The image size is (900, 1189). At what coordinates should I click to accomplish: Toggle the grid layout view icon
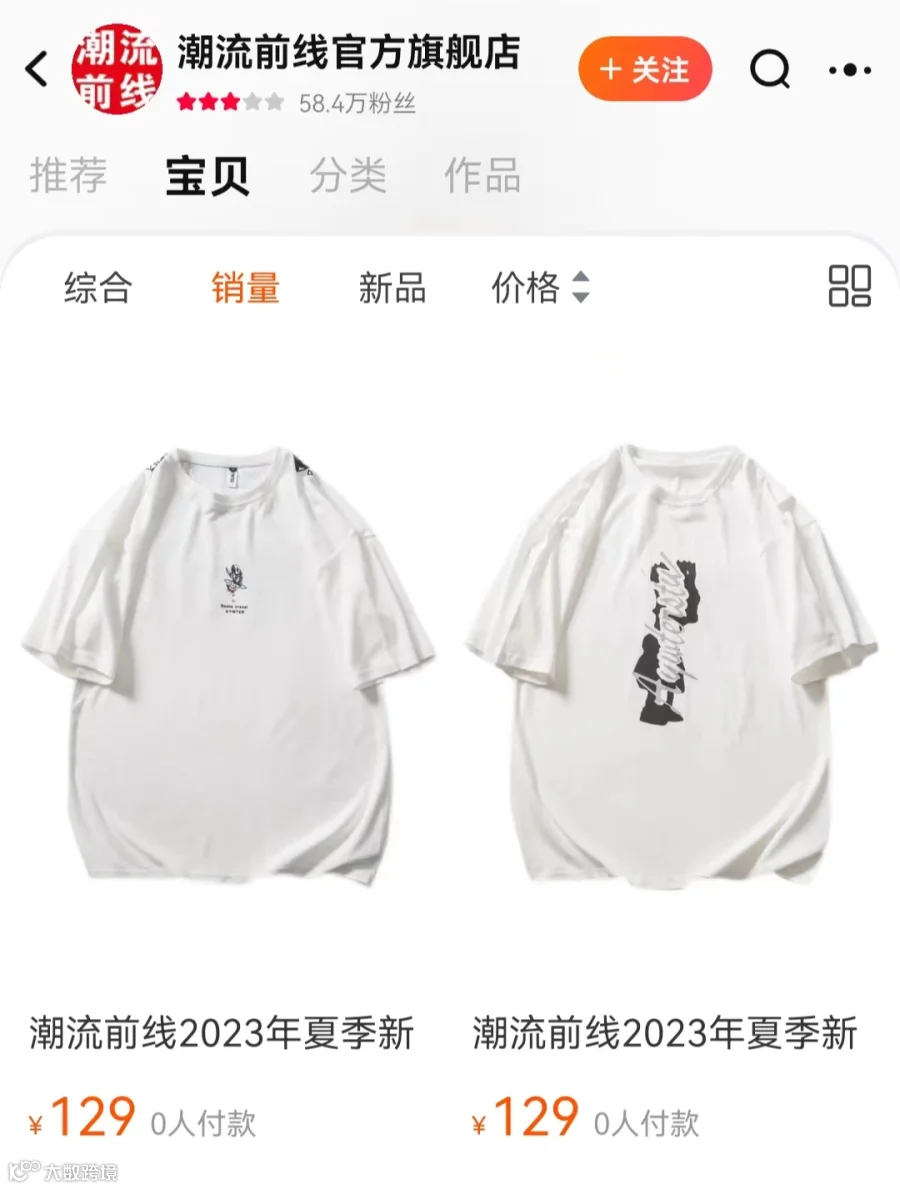pyautogui.click(x=849, y=286)
